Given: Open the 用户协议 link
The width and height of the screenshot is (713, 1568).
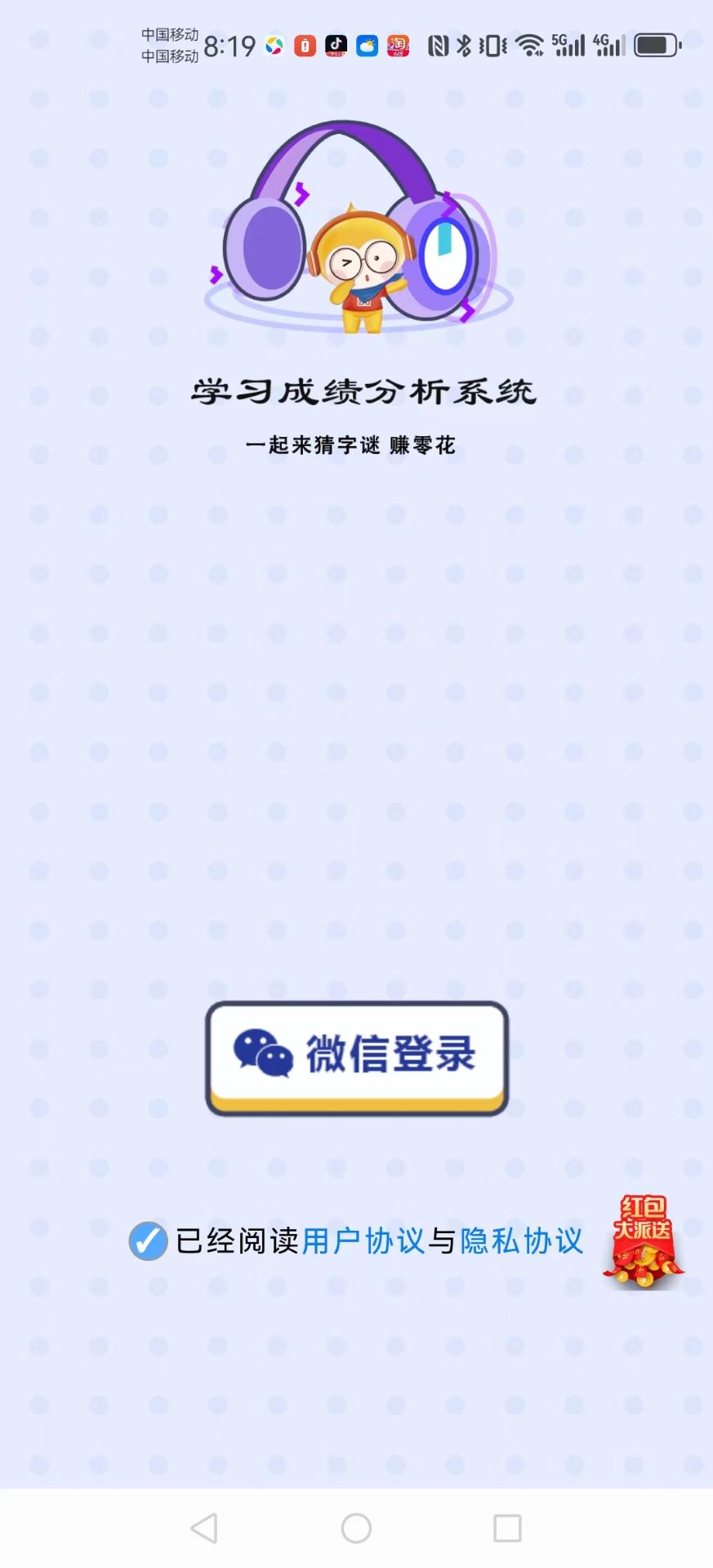Looking at the screenshot, I should coord(363,1241).
